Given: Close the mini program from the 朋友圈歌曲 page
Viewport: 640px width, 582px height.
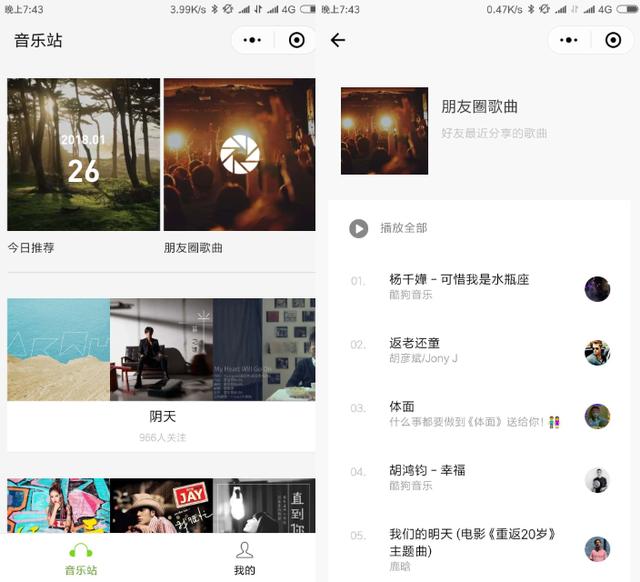Looking at the screenshot, I should tap(613, 40).
